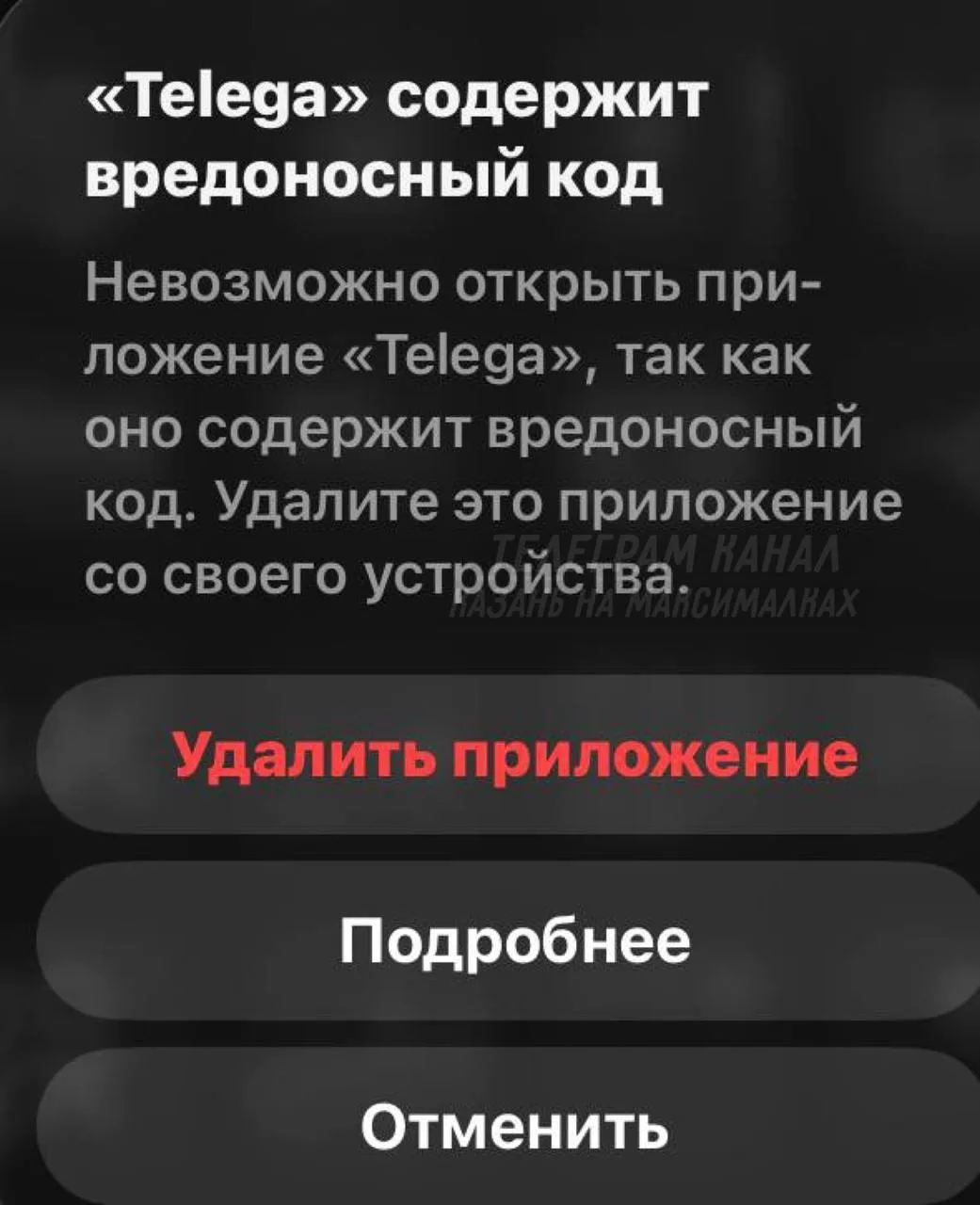This screenshot has width=980, height=1205.
Task: Tap Удалить приложение to delete Telega
Action: (x=514, y=754)
